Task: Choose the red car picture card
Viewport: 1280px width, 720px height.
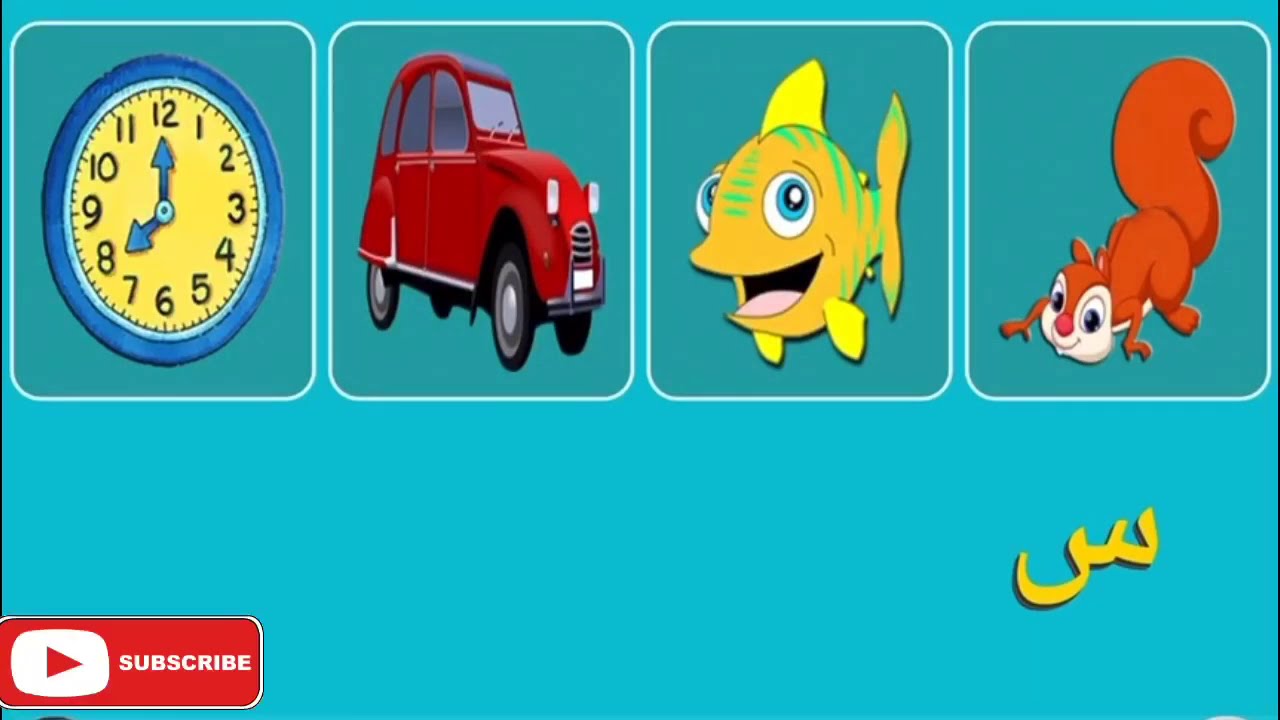Action: point(481,211)
